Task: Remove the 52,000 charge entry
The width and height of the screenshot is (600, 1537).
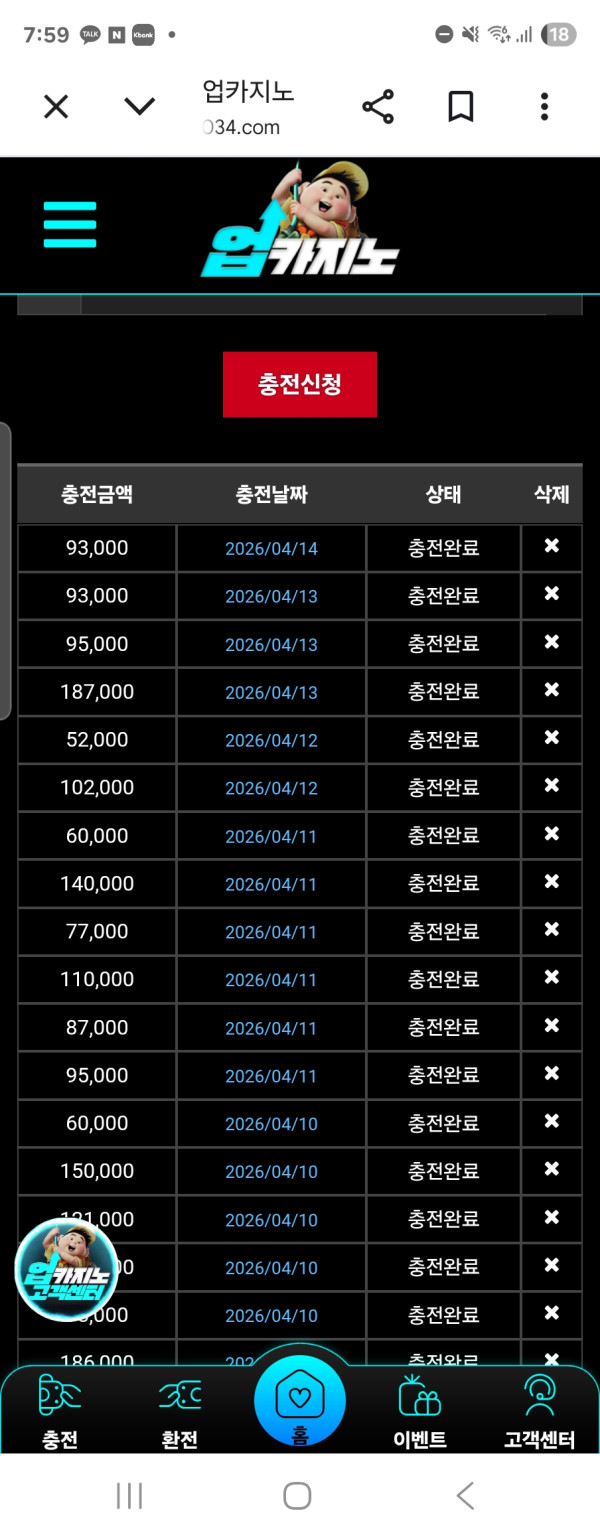Action: [x=551, y=738]
